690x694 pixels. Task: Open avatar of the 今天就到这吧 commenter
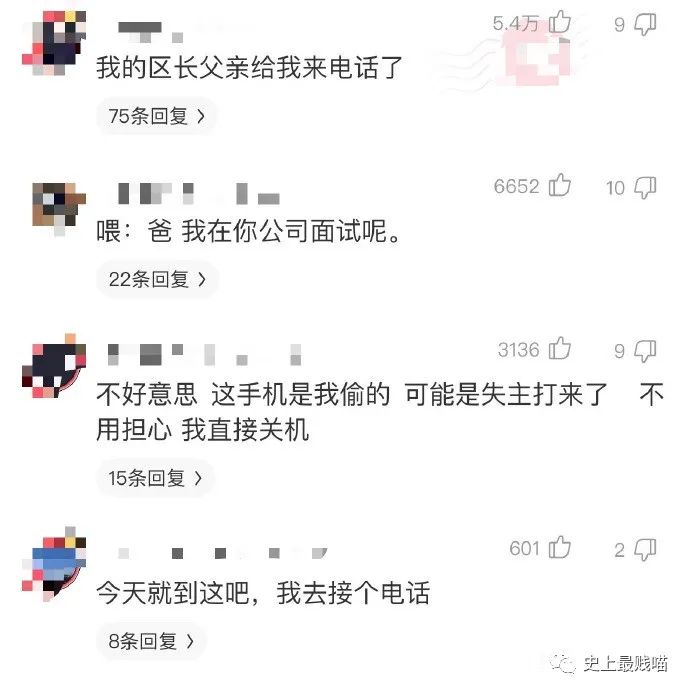(x=52, y=567)
